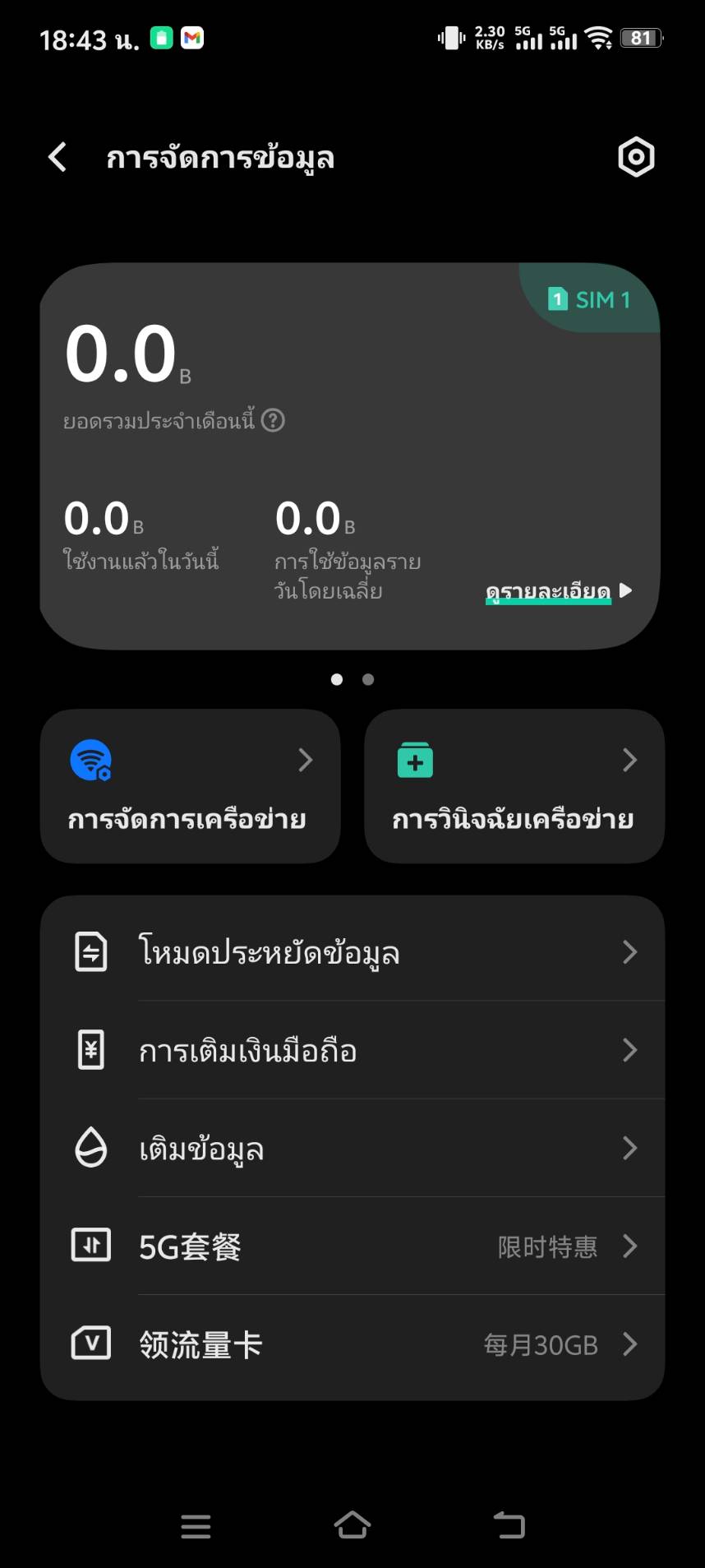Tap the question mark beside ยอดรวมประจำเดือนนี้
Screen dimensions: 705x1568
click(273, 421)
